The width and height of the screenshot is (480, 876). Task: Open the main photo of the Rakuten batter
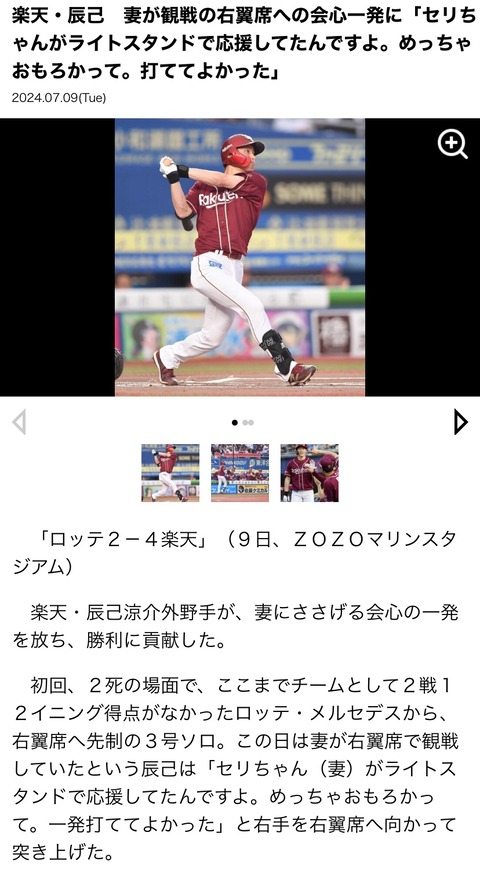point(240,258)
